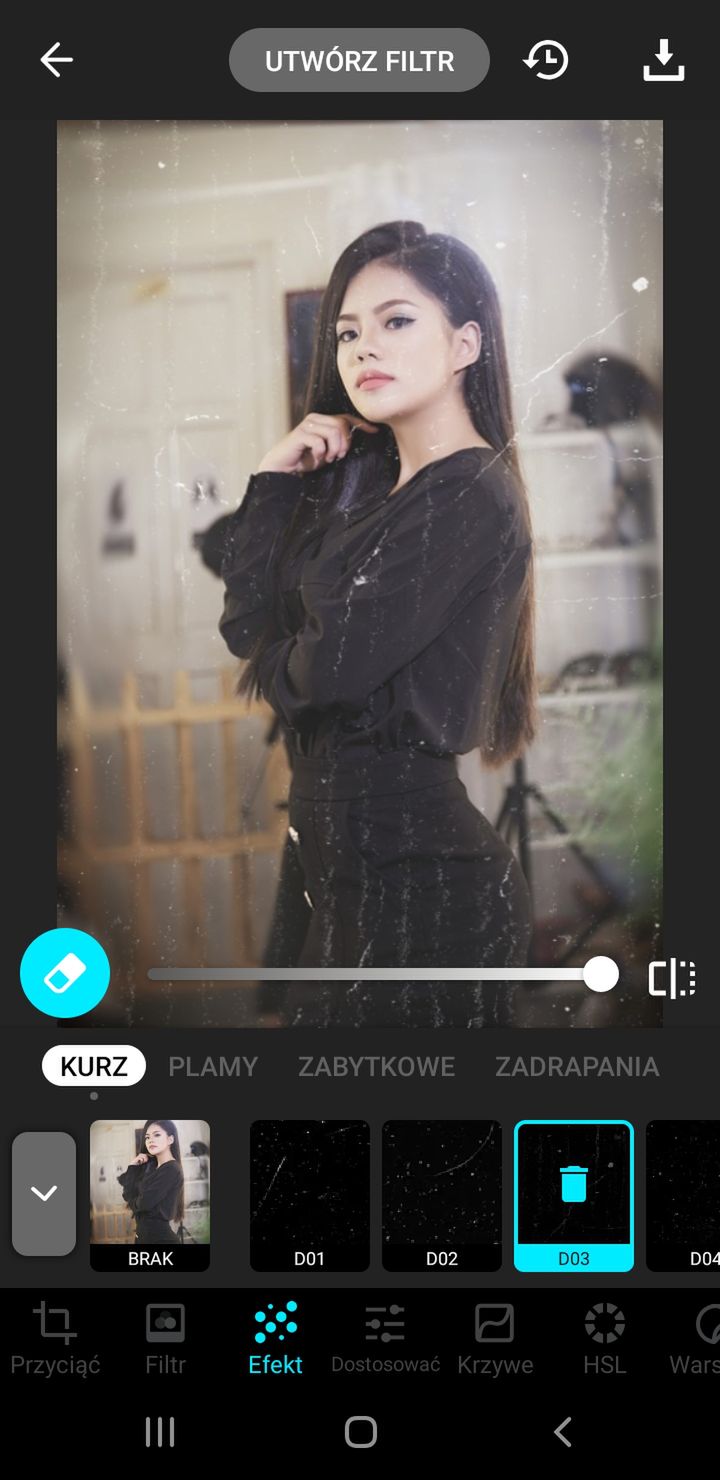Screen dimensions: 720x1480
Task: Tap the UTWÓRZ FILTR button
Action: coord(359,60)
